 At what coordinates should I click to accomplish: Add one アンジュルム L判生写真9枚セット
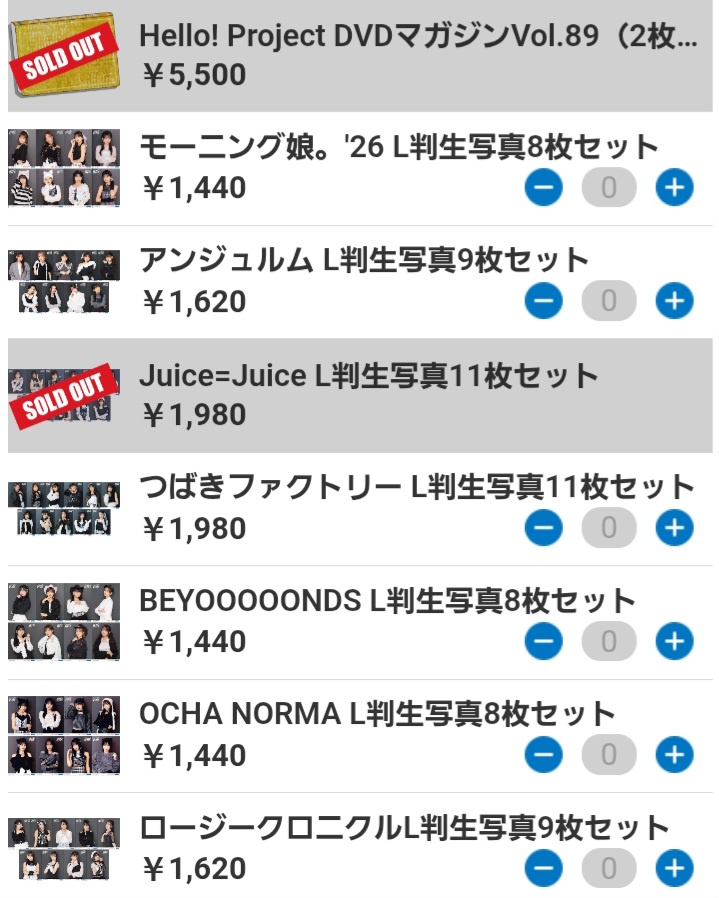tap(674, 300)
